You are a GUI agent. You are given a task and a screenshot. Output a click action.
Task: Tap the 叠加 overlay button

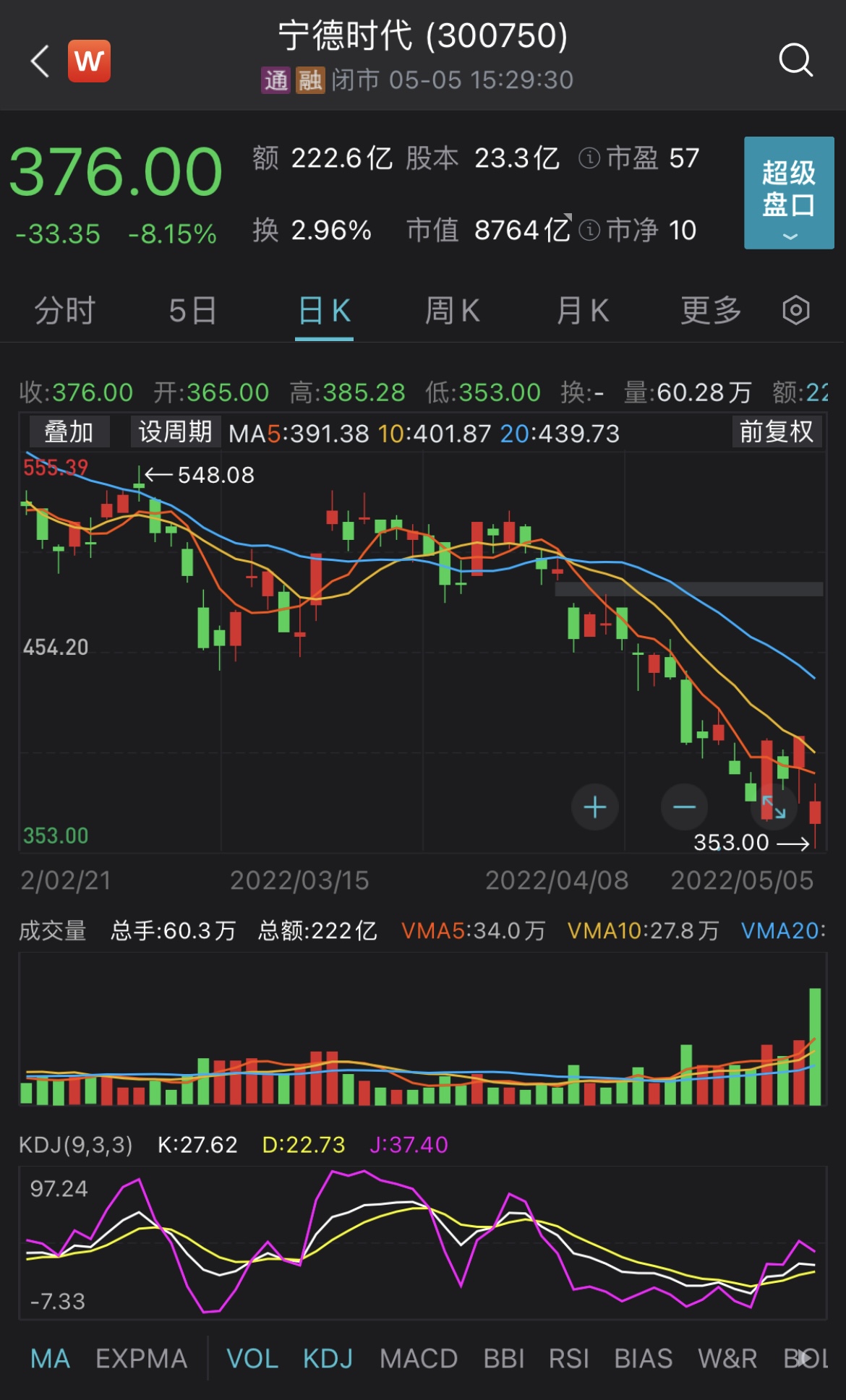click(69, 432)
